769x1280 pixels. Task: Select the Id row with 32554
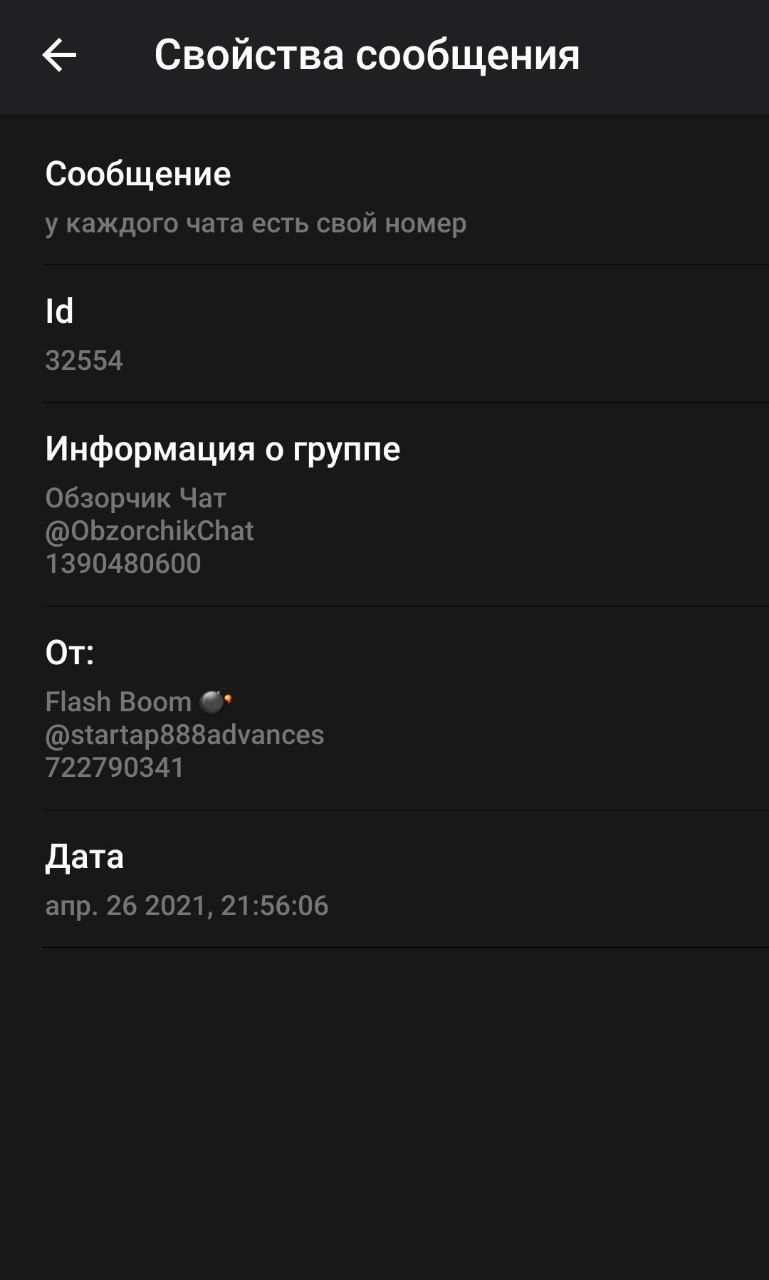(384, 334)
